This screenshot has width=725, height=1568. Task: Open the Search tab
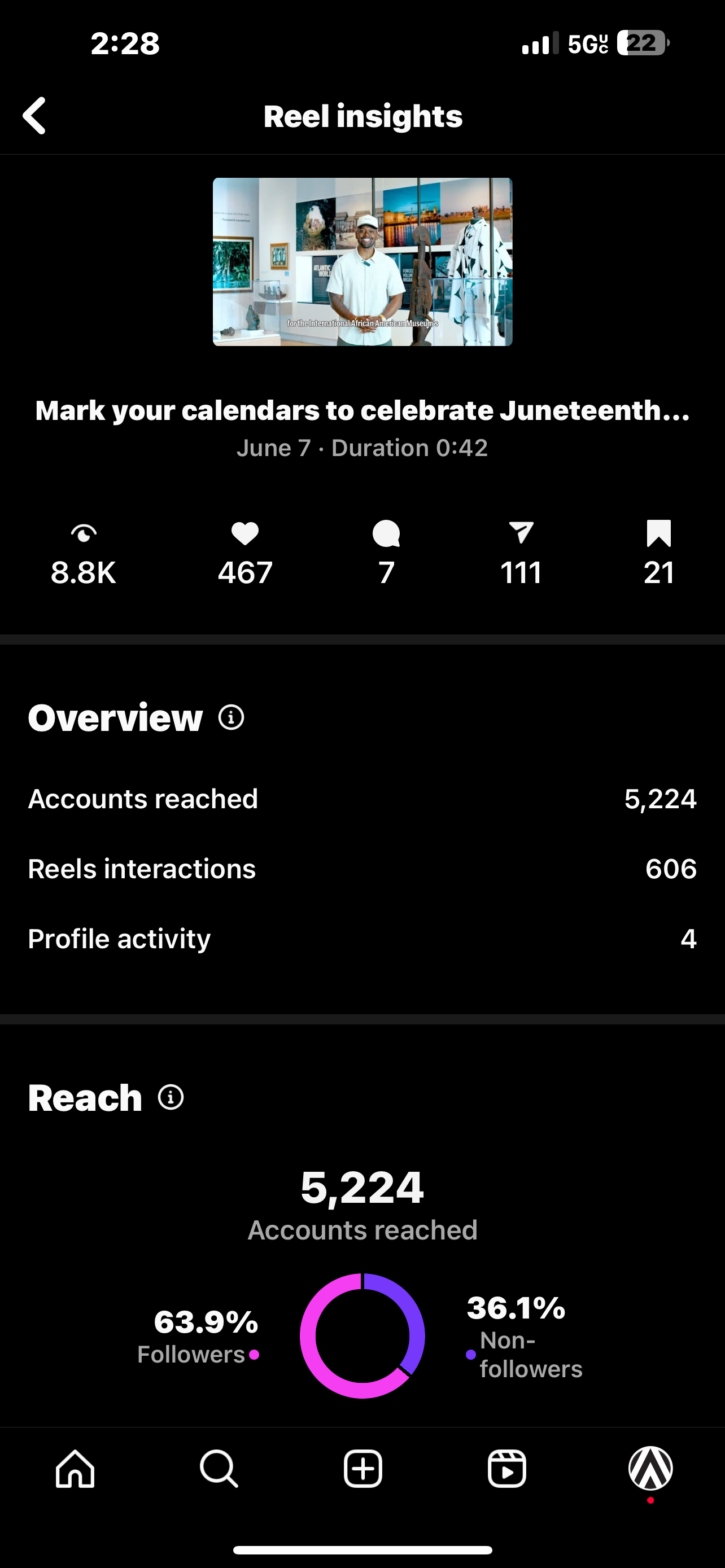click(219, 1469)
